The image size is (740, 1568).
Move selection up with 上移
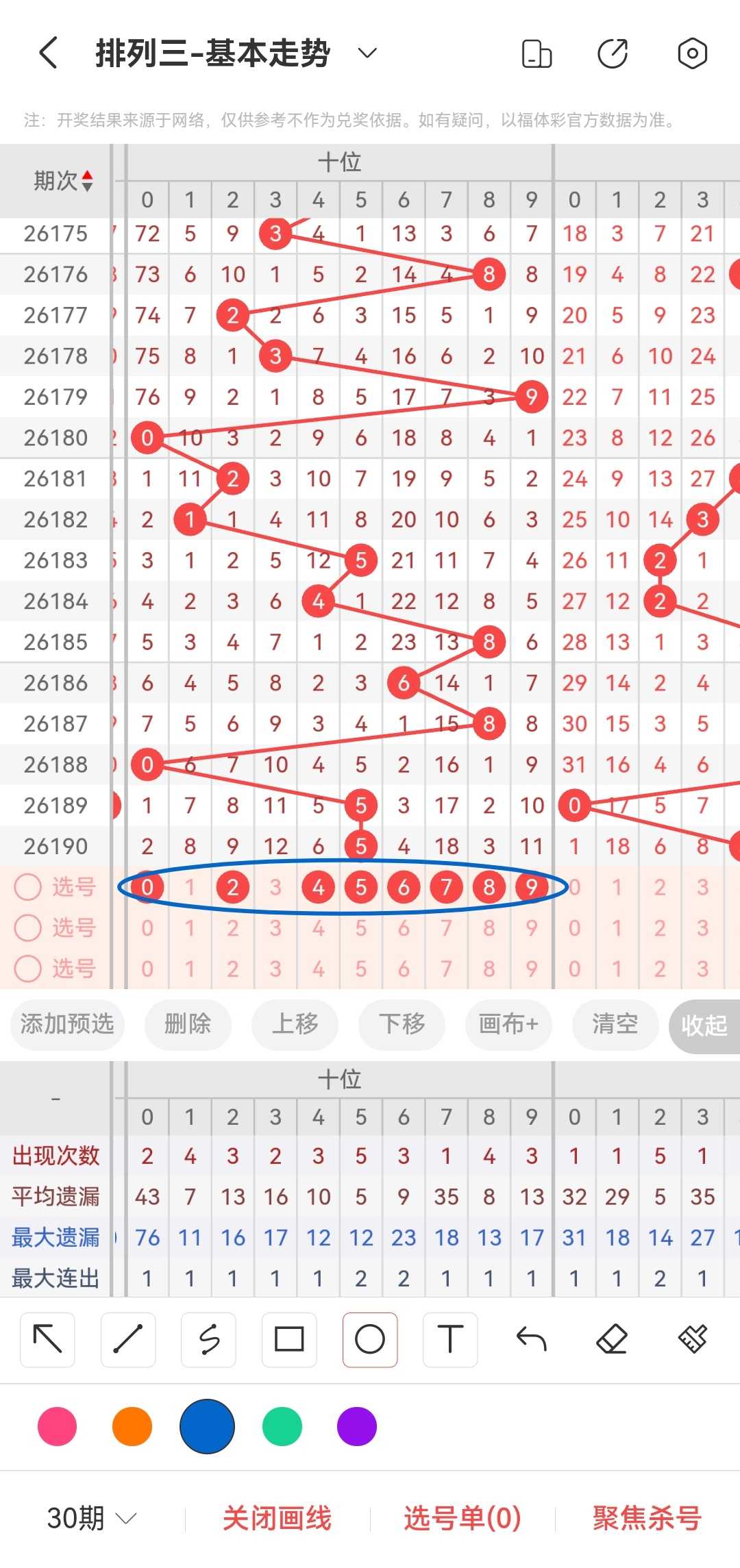pos(295,1024)
